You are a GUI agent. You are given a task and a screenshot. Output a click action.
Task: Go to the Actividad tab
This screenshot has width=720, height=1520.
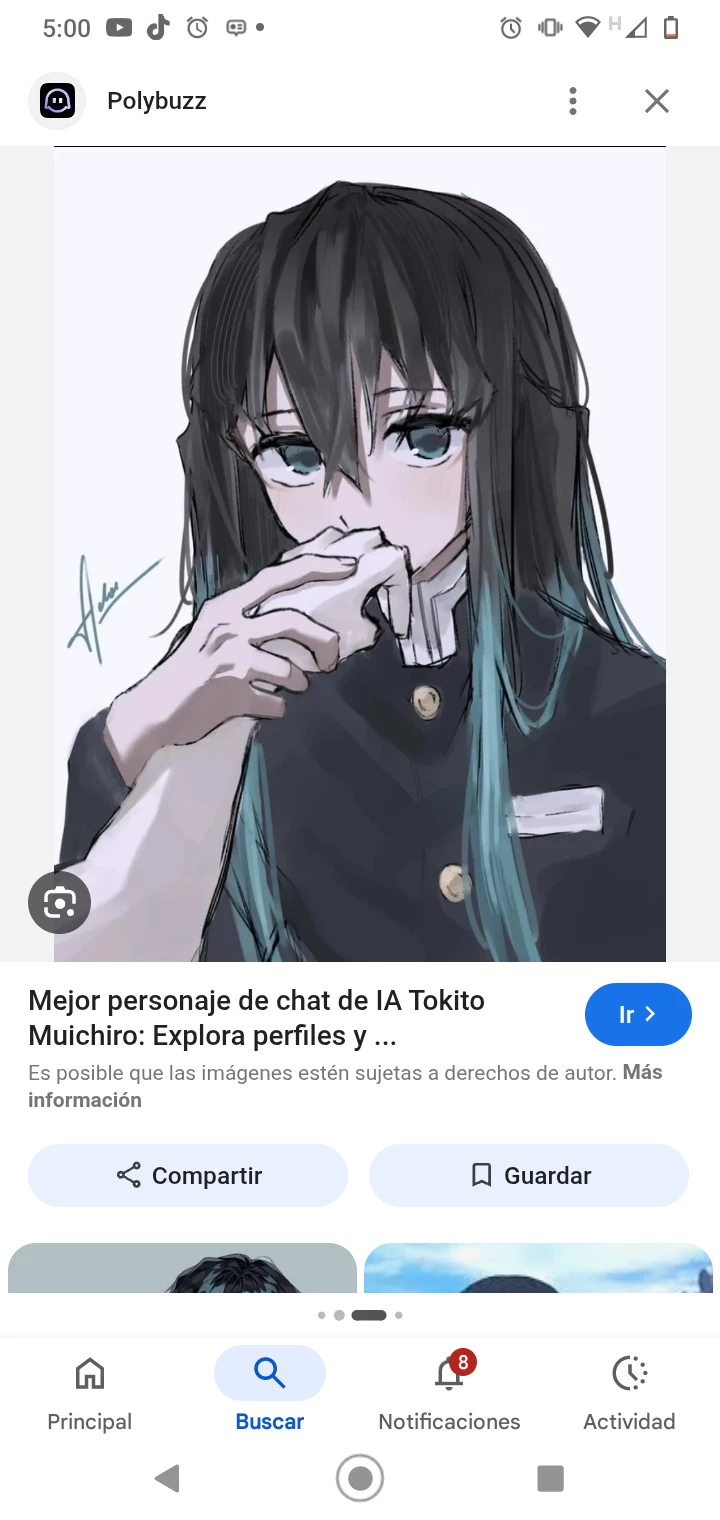(629, 1393)
